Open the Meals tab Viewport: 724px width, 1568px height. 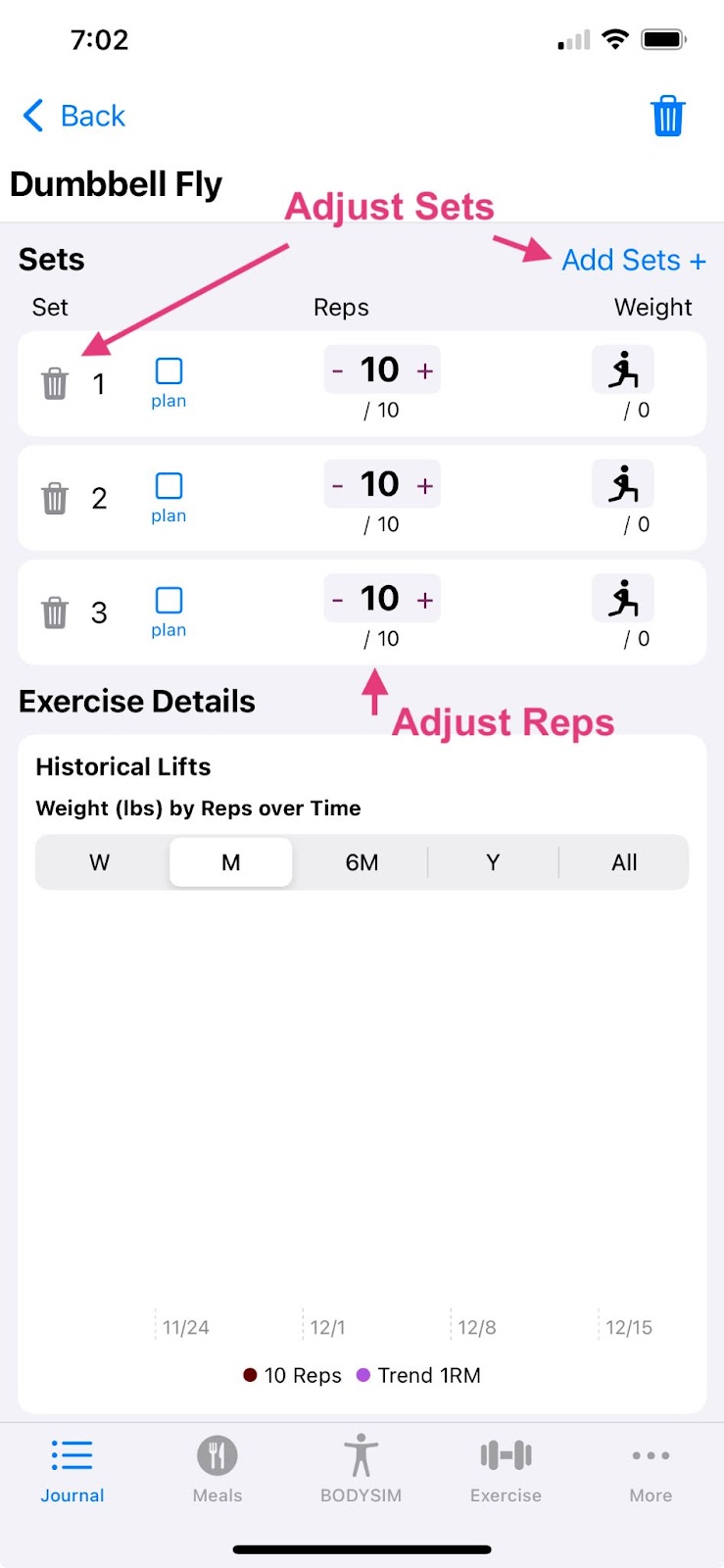click(217, 1470)
